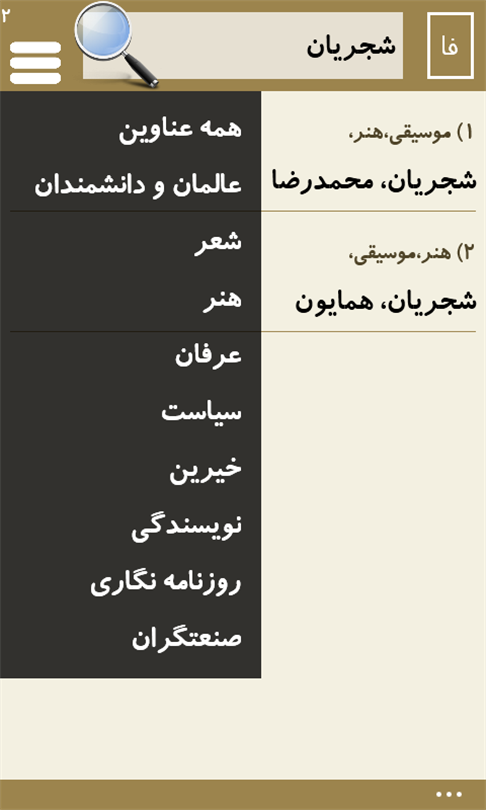The image size is (486, 810).
Task: Select the همه عناوین category
Action: 180,129
